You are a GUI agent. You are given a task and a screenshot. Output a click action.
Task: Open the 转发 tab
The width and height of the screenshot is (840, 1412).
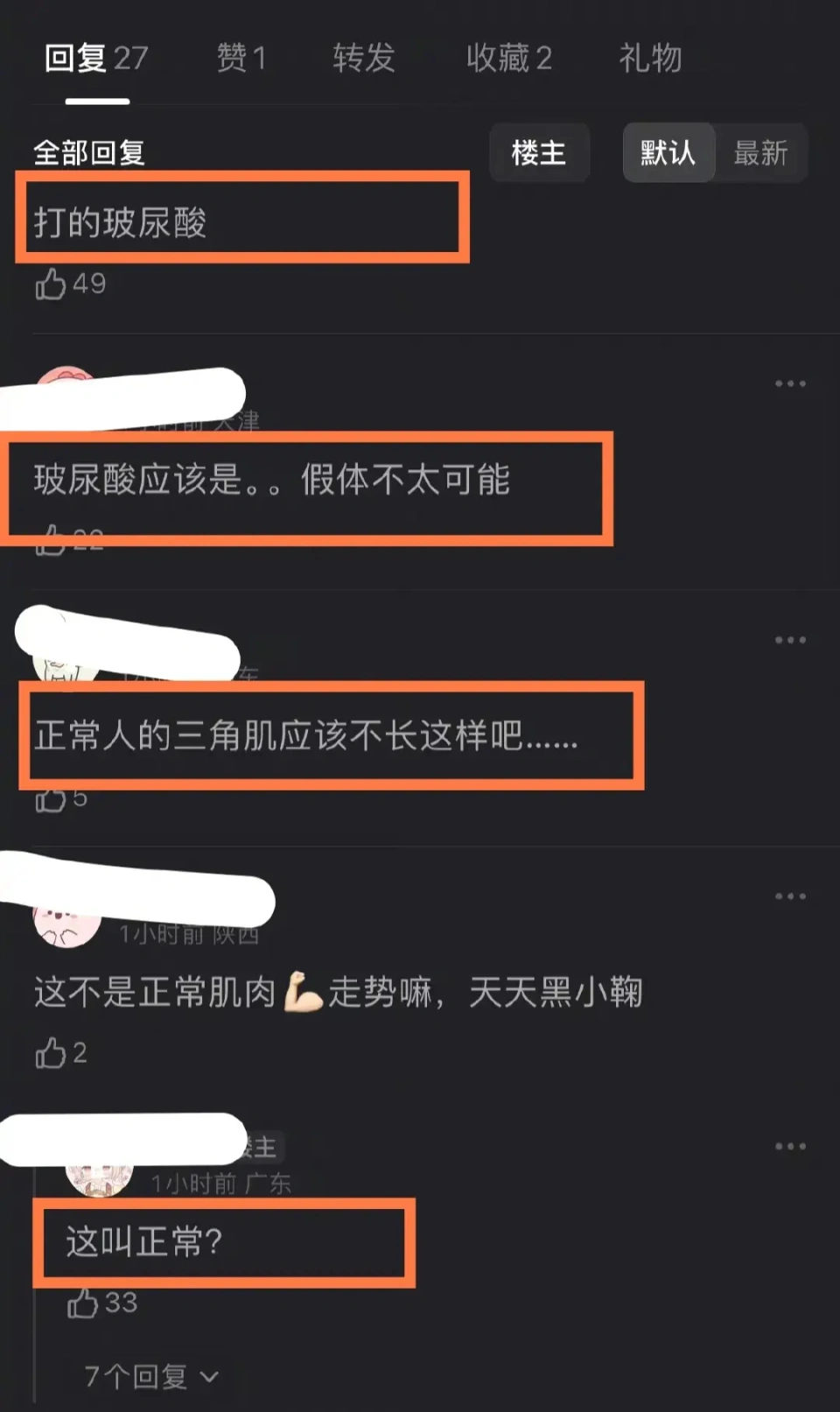coord(364,58)
